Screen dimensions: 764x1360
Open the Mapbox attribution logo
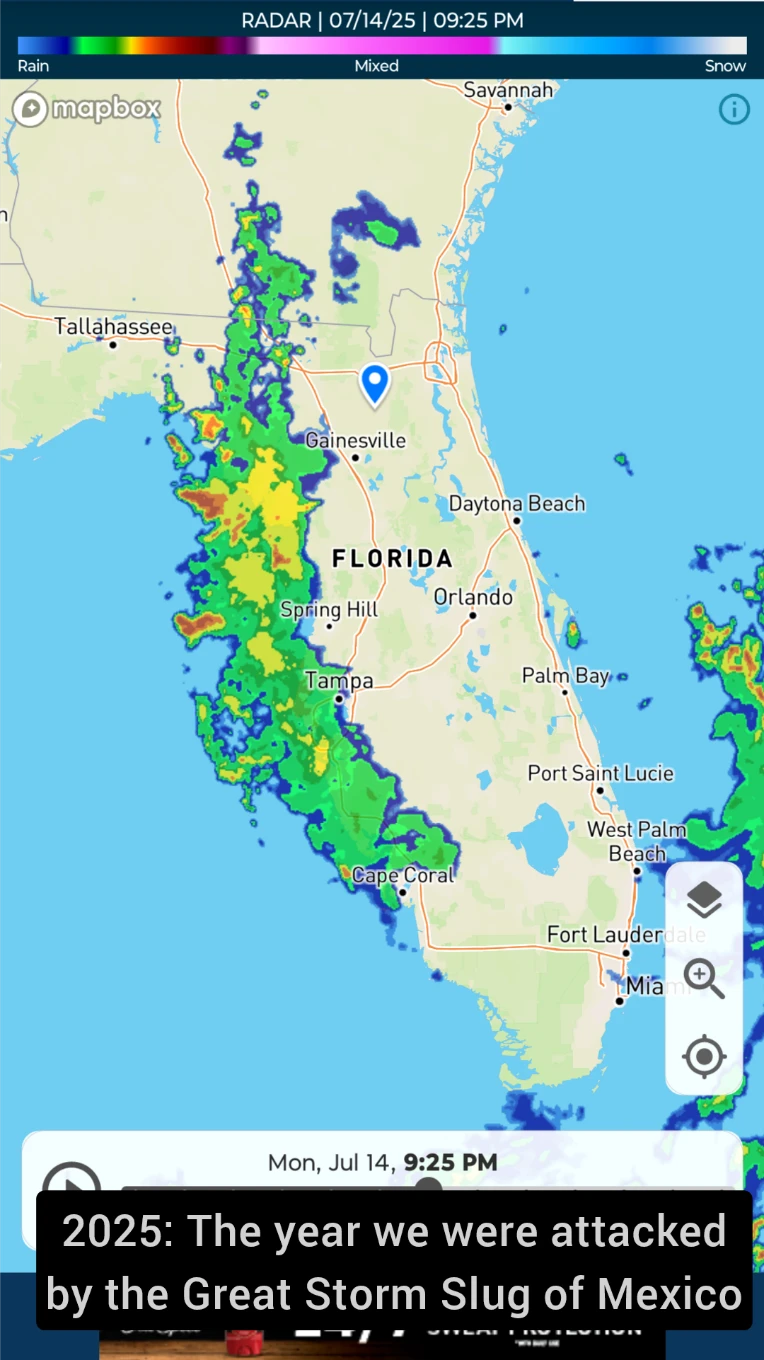coord(86,109)
